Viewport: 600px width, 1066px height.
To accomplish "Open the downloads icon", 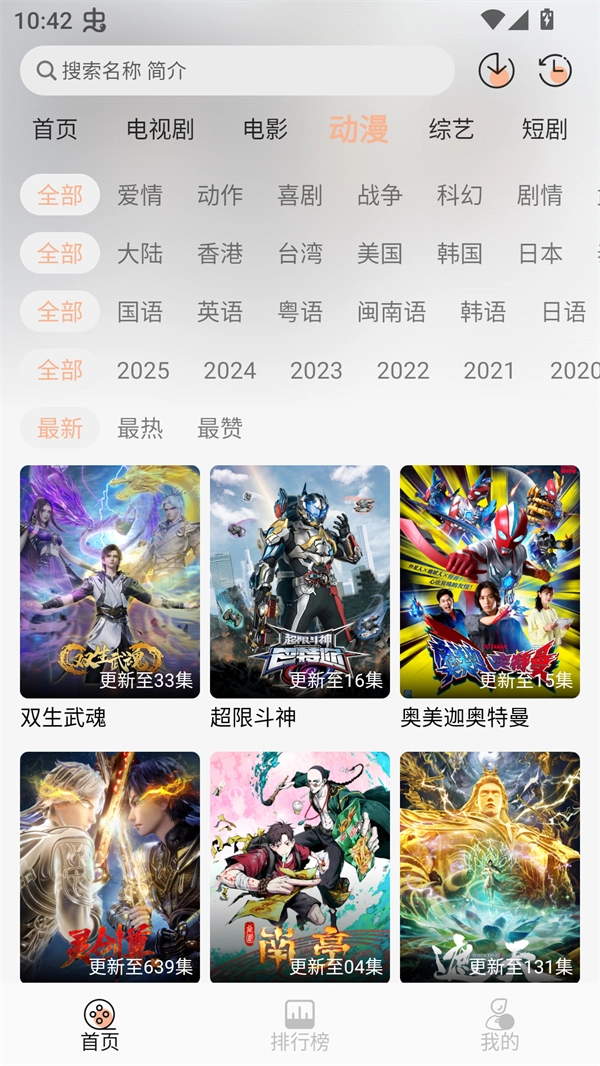I will point(496,71).
